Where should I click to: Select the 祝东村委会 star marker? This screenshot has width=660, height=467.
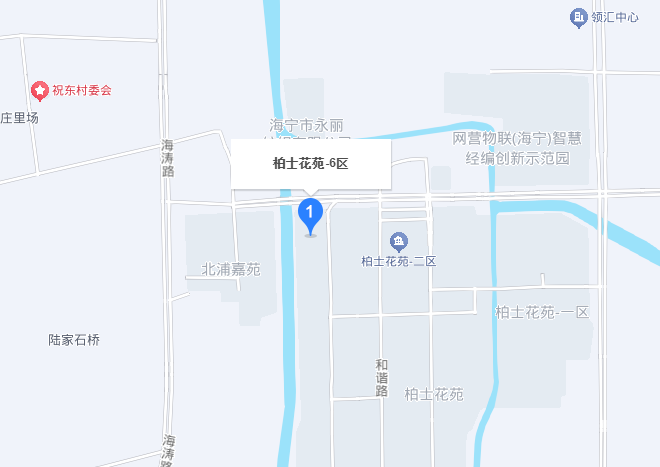click(40, 91)
